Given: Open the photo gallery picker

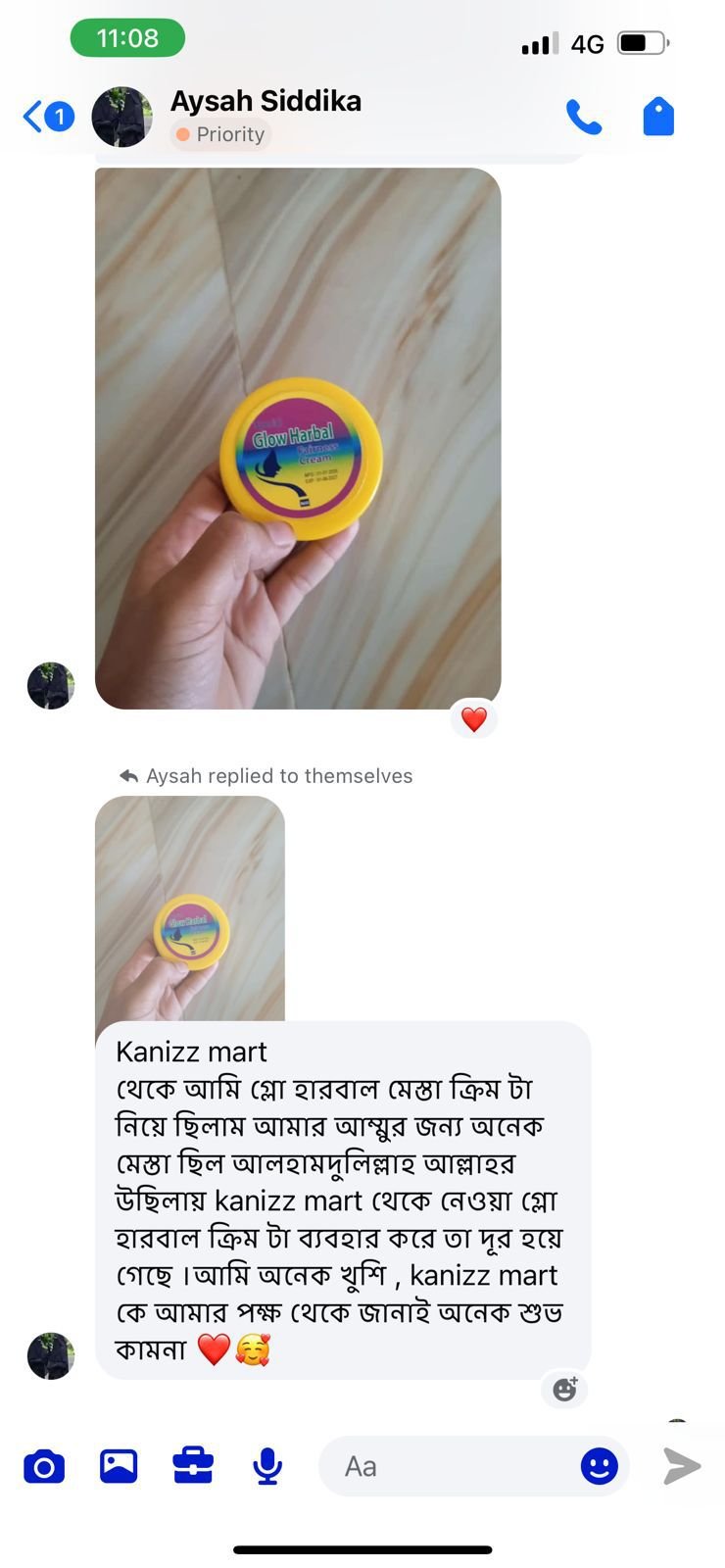Looking at the screenshot, I should point(119,1466).
